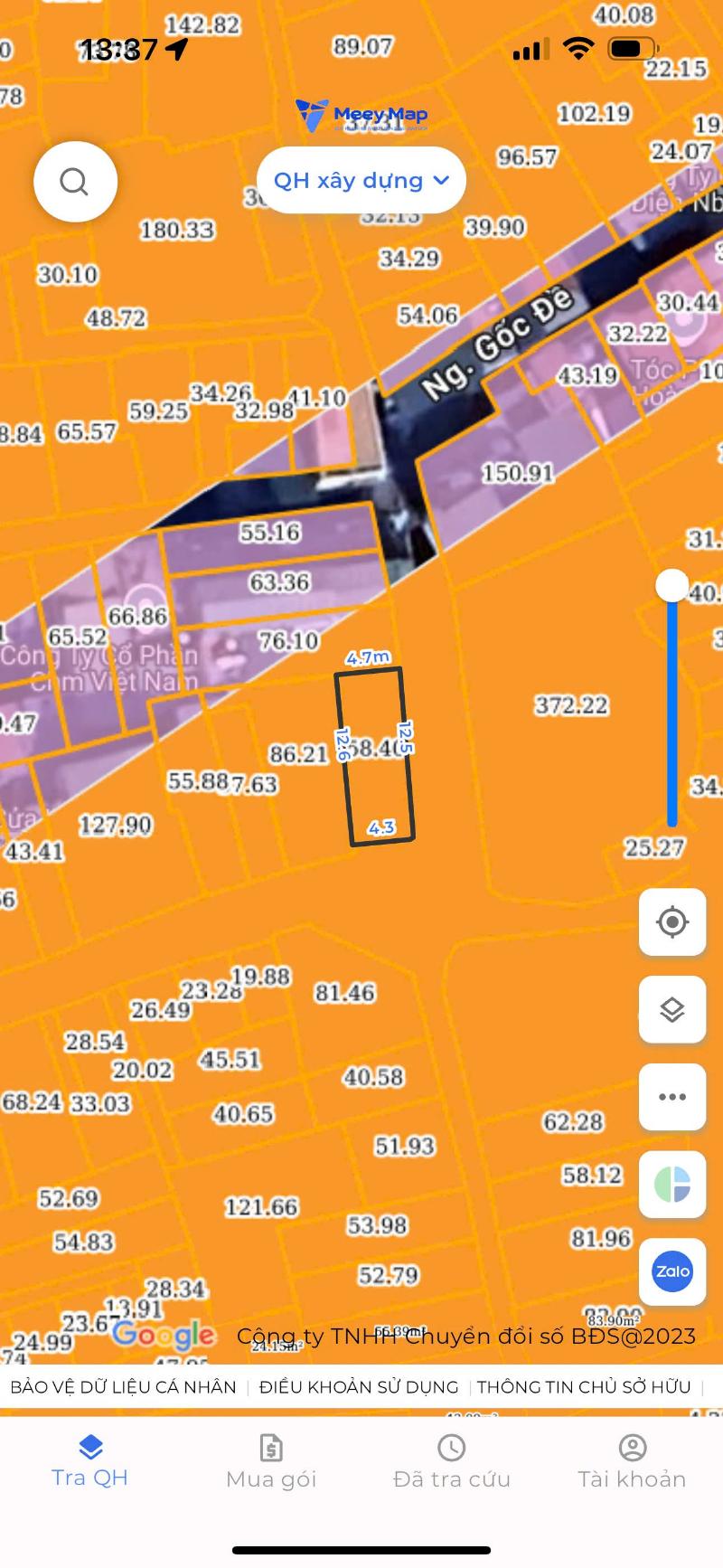The height and width of the screenshot is (1568, 723).
Task: Open the three-dot more options button
Action: pyautogui.click(x=671, y=1097)
